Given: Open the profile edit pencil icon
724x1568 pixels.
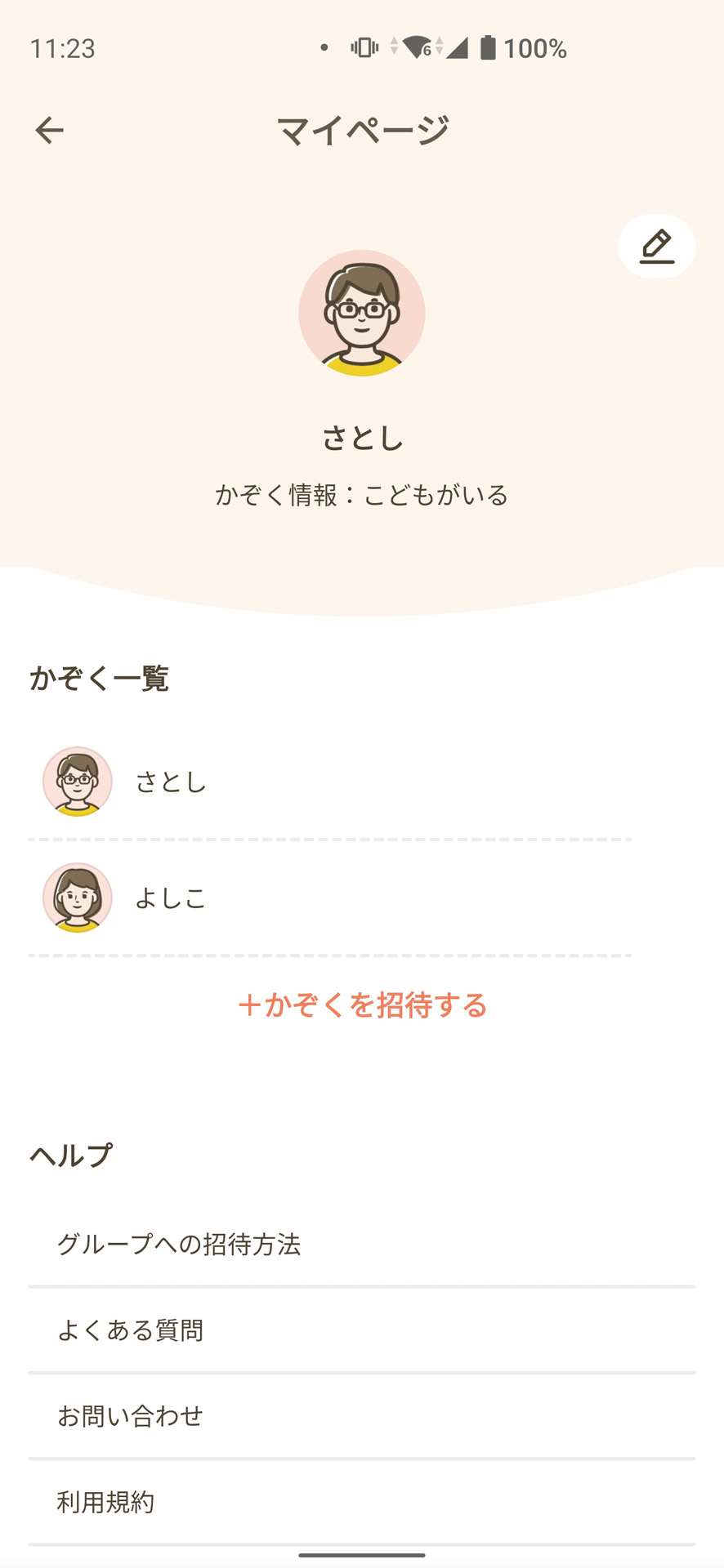Looking at the screenshot, I should [x=656, y=246].
